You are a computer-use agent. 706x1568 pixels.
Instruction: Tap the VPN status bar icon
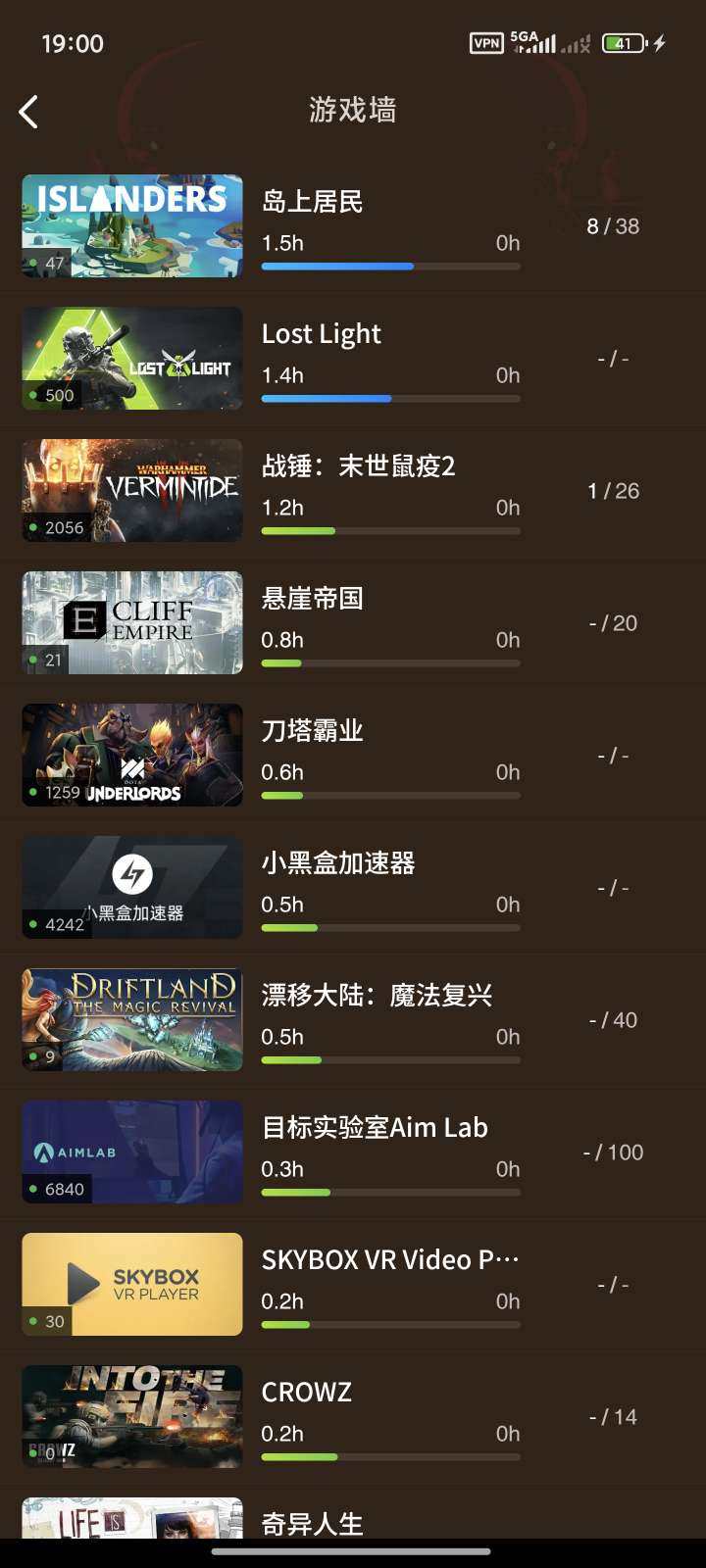[x=486, y=43]
